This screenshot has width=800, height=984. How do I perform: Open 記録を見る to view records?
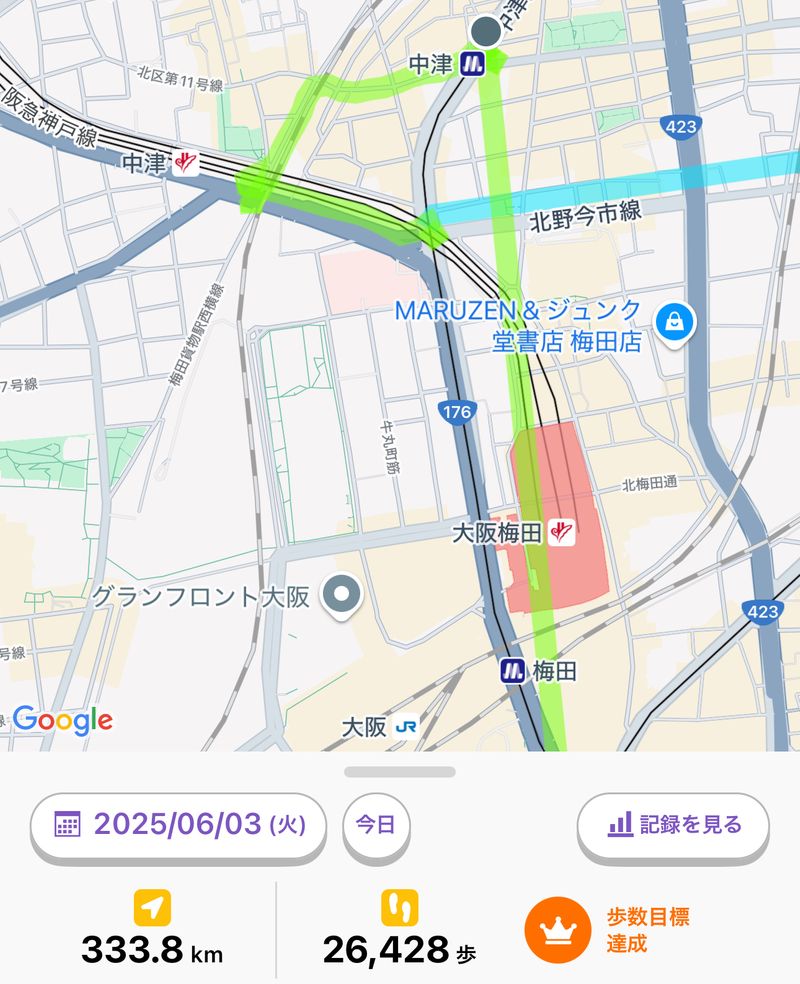(x=673, y=825)
